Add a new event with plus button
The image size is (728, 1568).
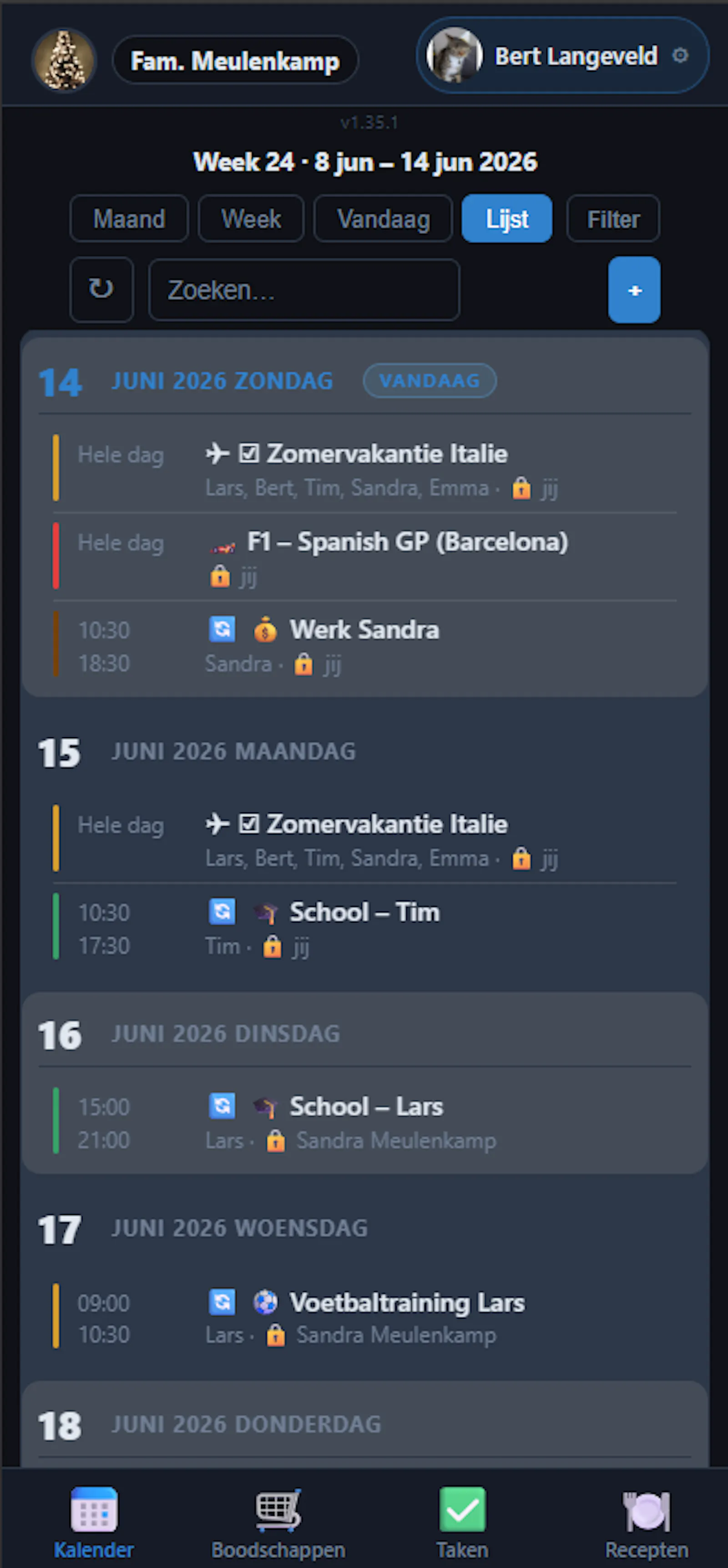tap(634, 290)
